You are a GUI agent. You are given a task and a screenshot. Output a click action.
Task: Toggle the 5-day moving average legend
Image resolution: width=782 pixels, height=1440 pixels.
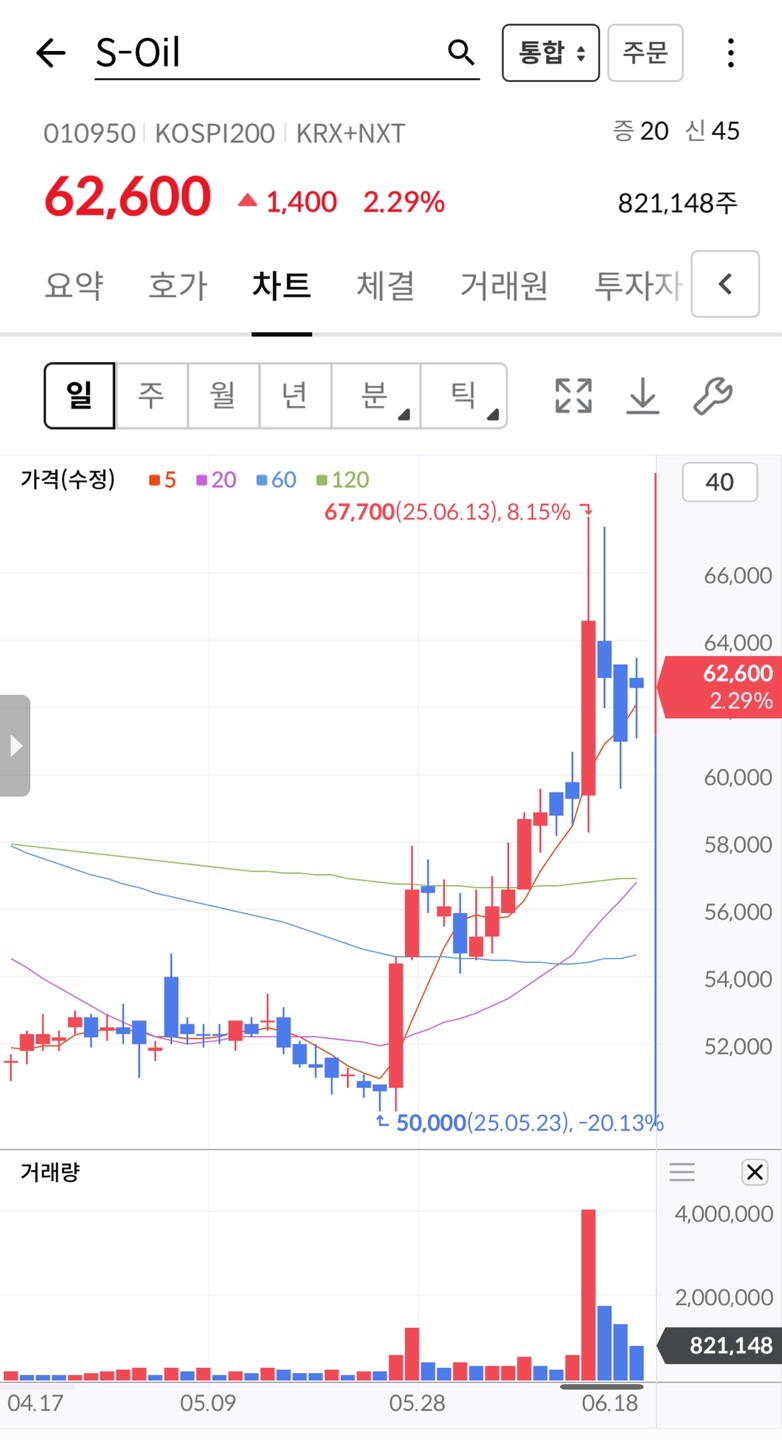click(x=160, y=480)
